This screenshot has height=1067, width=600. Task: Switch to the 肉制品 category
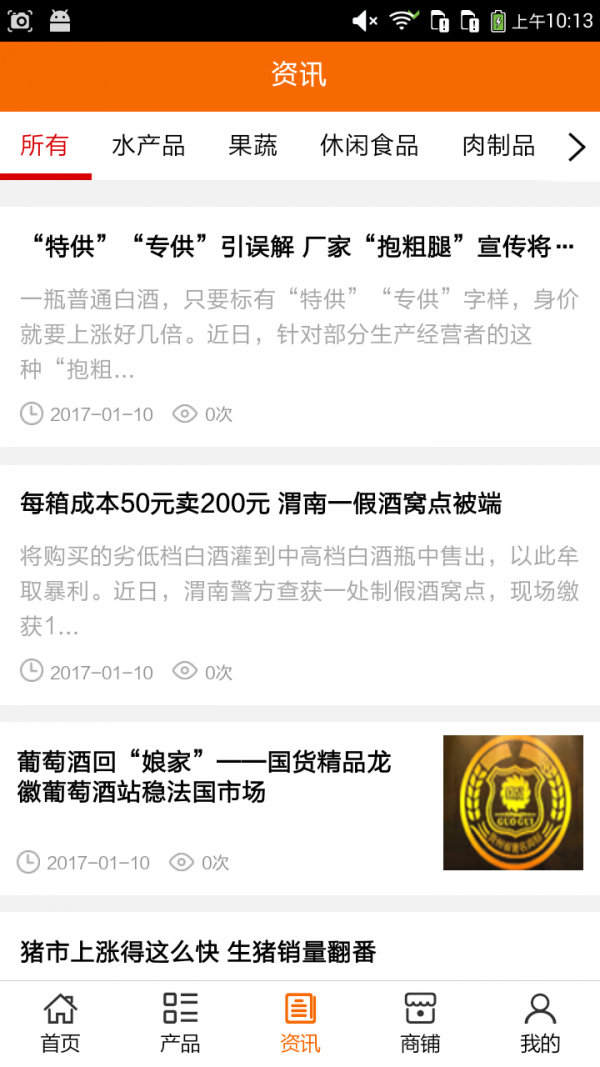[498, 146]
